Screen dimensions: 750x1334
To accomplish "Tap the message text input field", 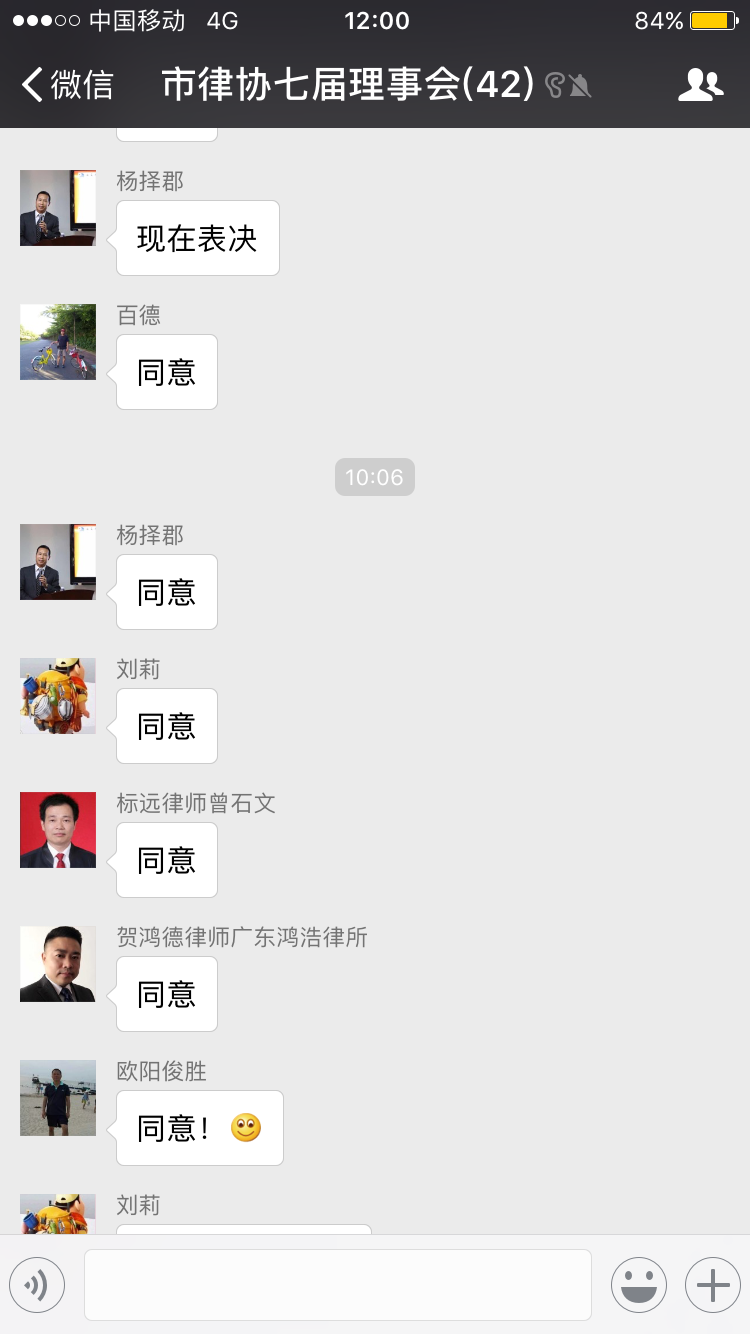I will point(337,1285).
